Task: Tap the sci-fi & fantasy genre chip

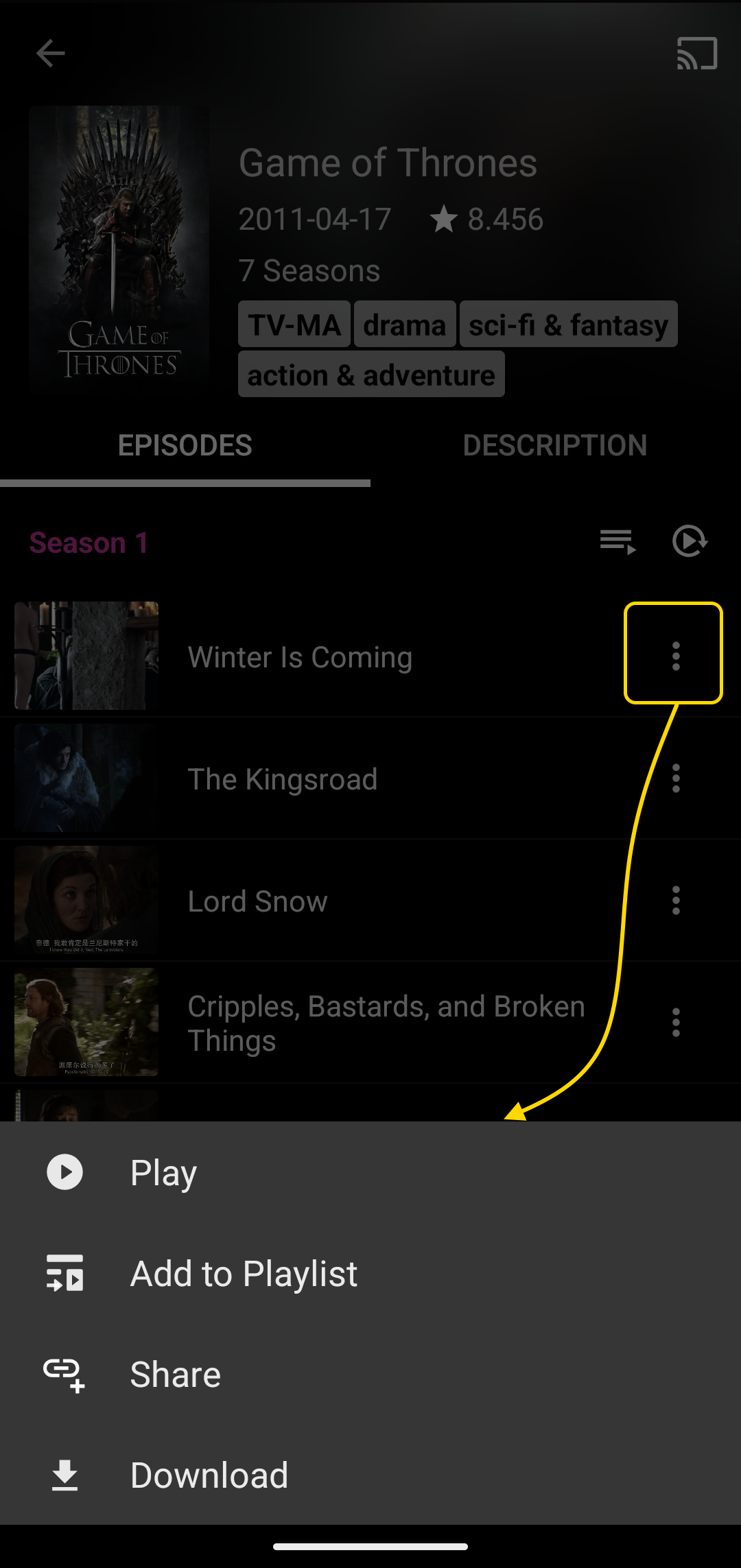Action: point(568,324)
